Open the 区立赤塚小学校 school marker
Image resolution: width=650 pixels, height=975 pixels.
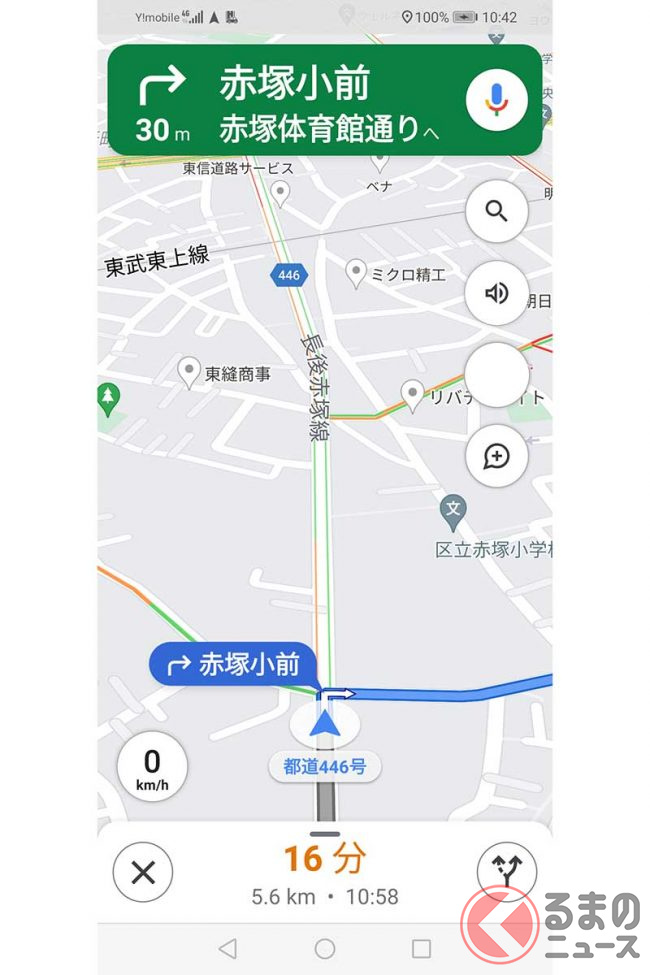click(453, 512)
